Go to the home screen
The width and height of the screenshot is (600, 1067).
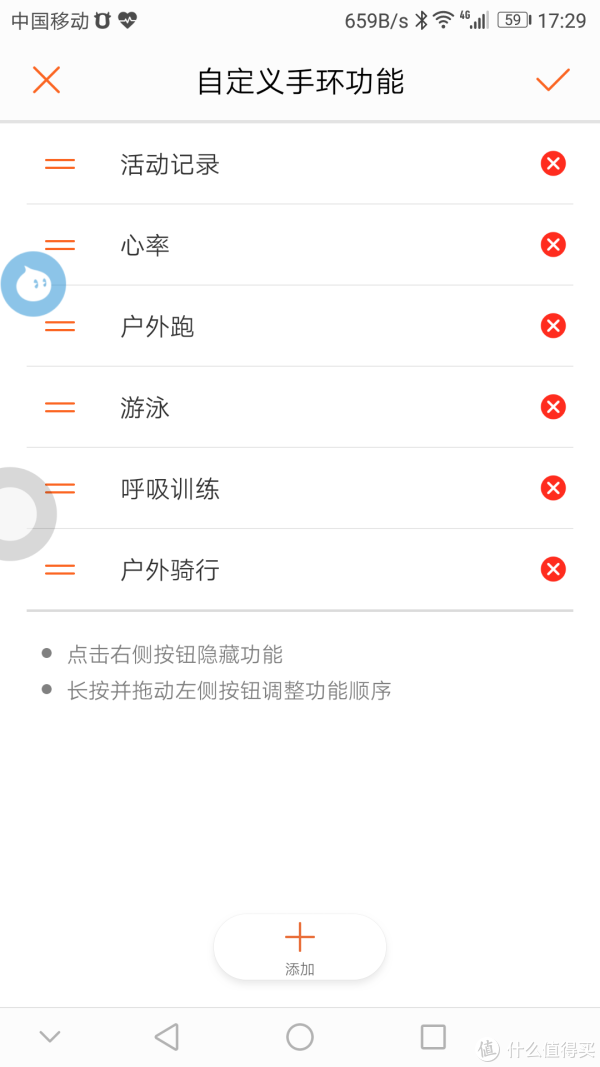[300, 1037]
